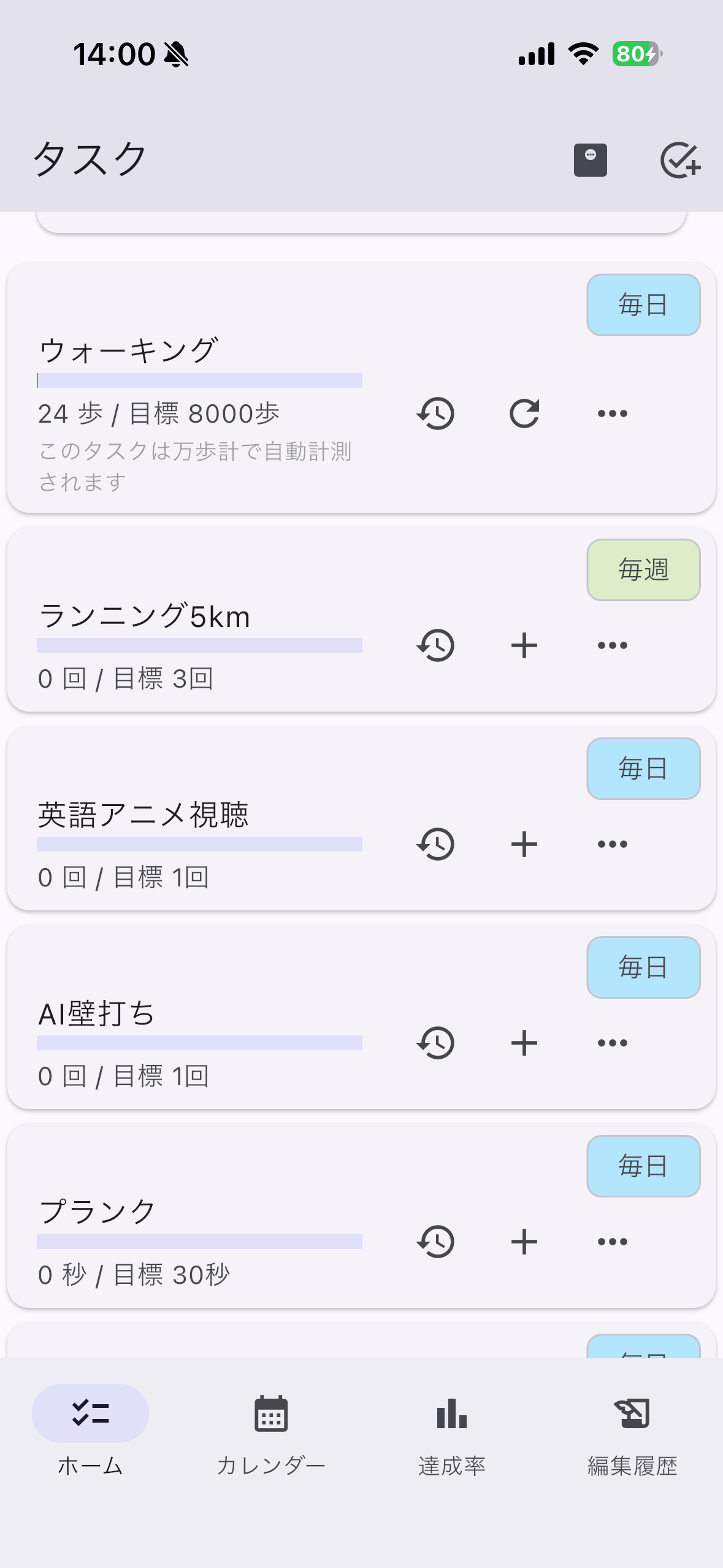723x1568 pixels.
Task: Add a completion to ランニング5km
Action: point(524,645)
